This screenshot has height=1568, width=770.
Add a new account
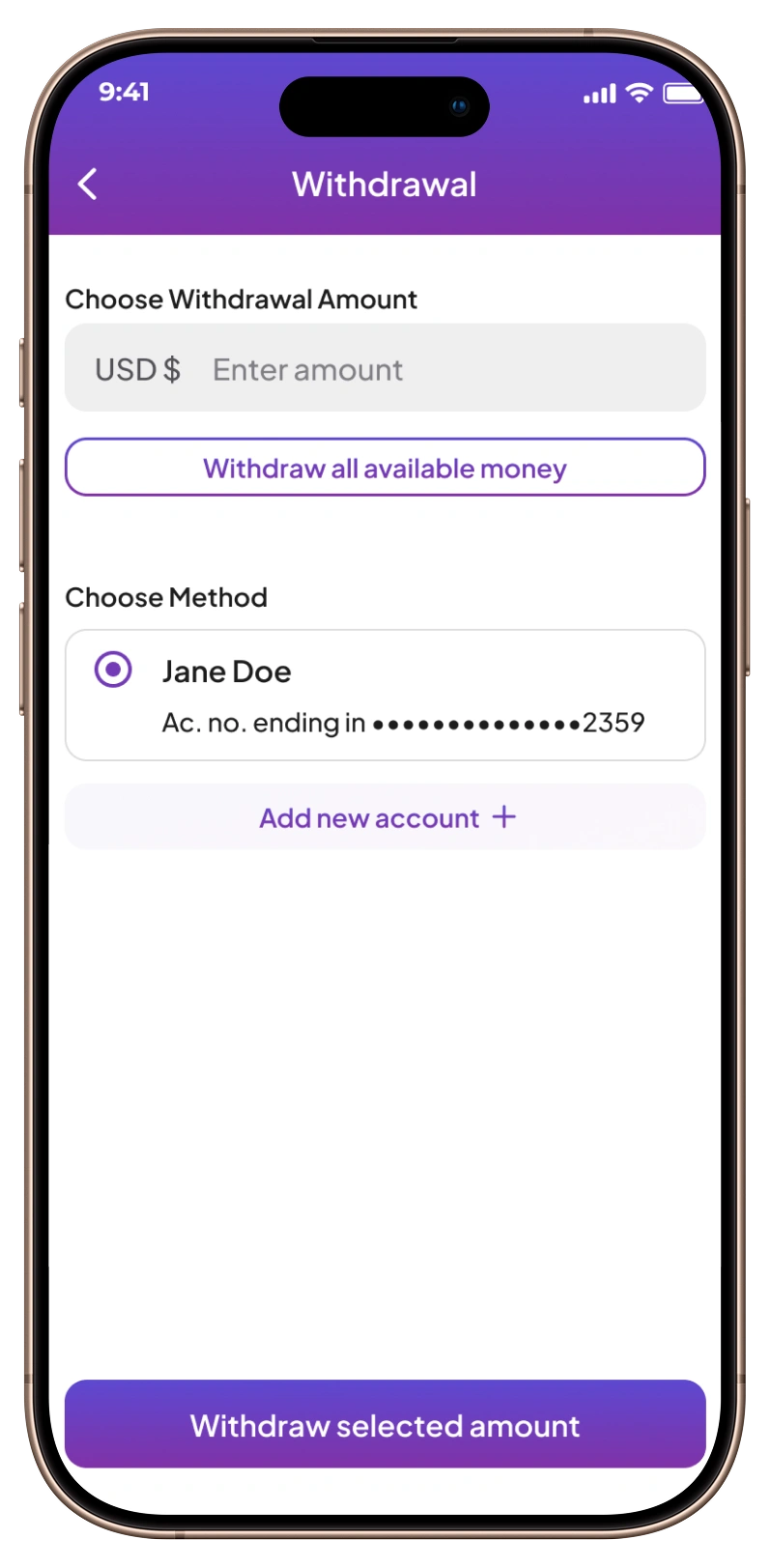point(385,817)
